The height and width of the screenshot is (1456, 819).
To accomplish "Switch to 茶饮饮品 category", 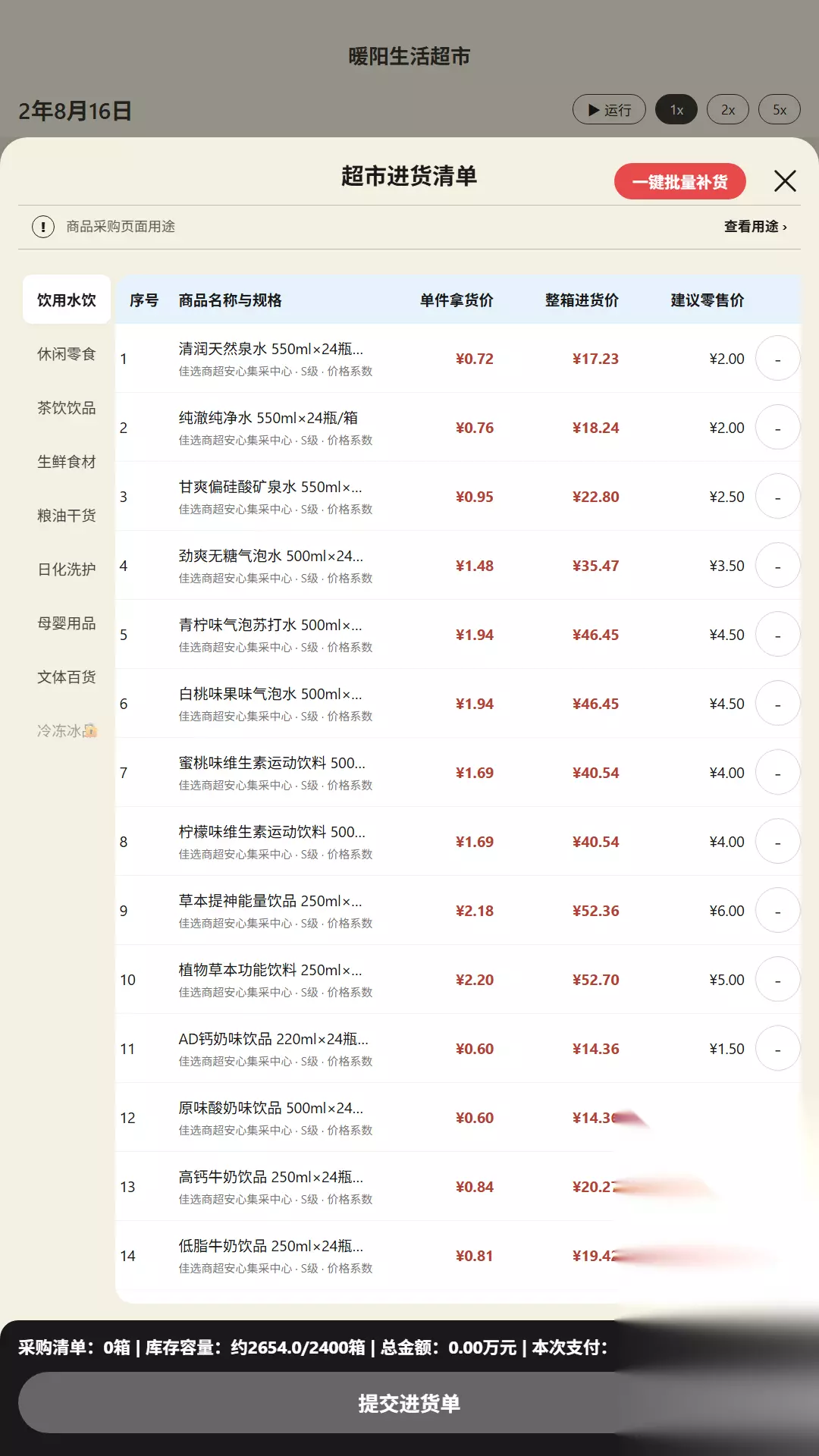I will (67, 408).
